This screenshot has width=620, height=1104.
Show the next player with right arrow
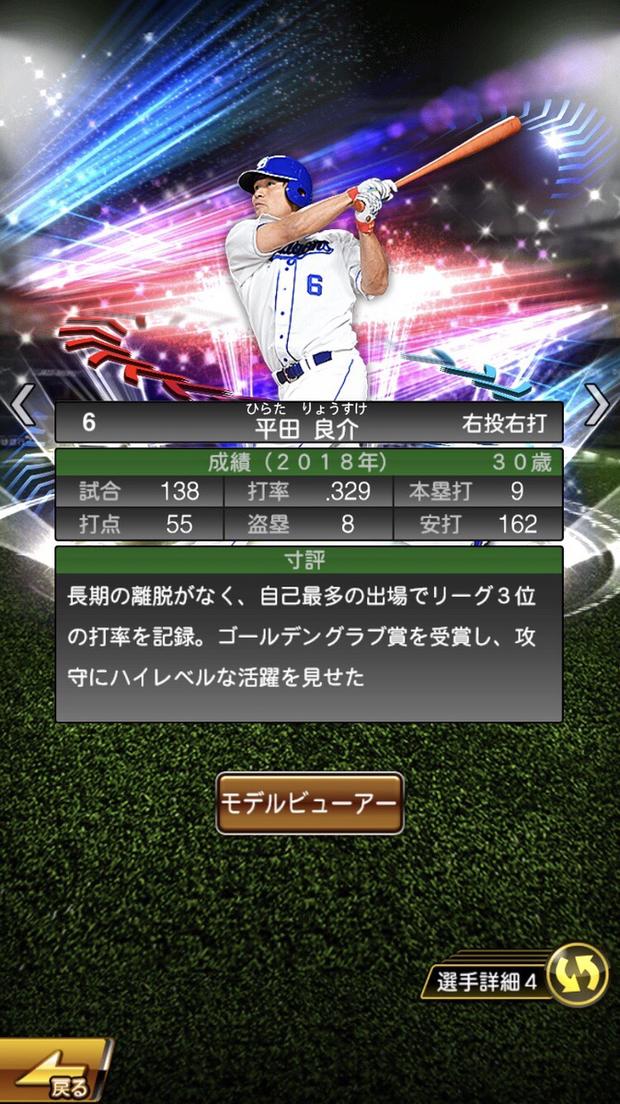598,405
